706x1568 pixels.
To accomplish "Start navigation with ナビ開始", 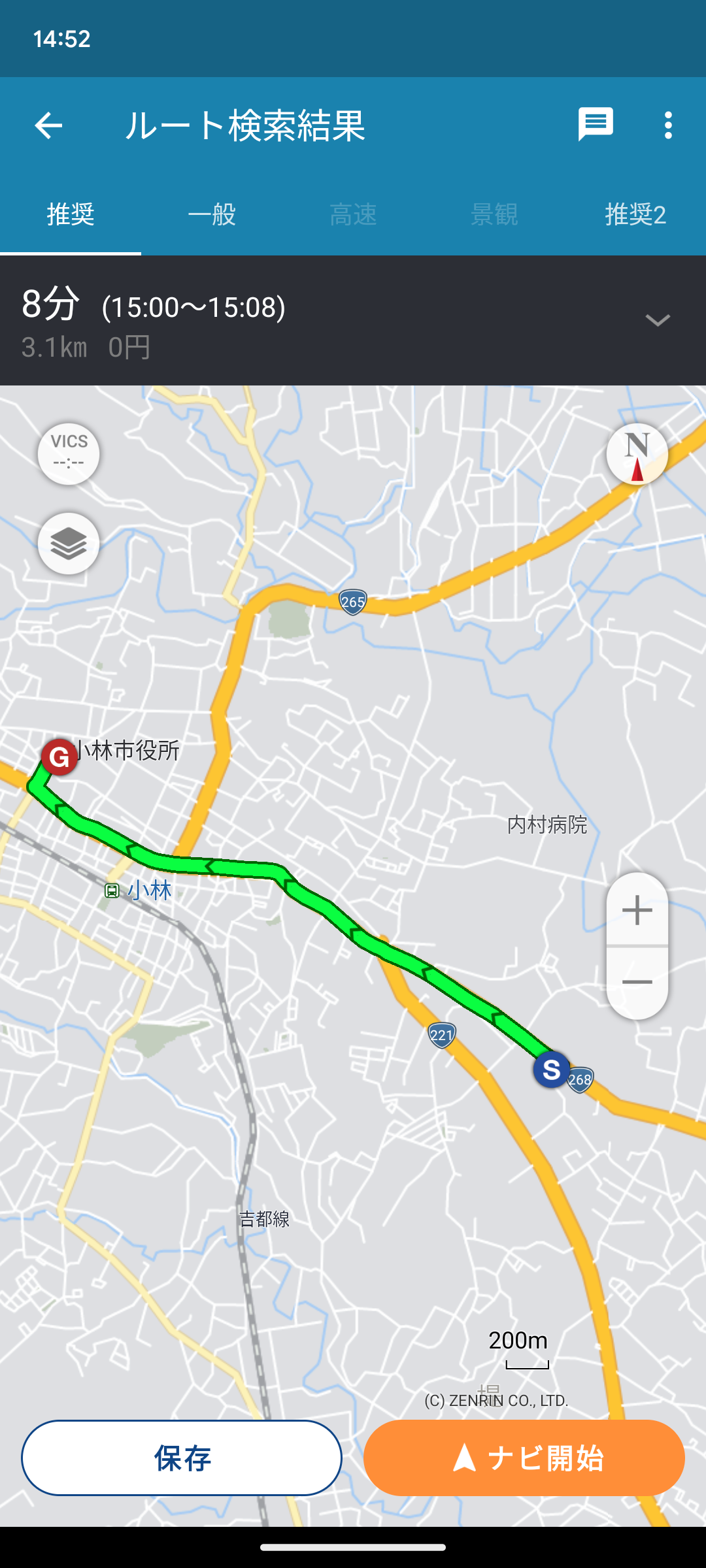I will (524, 1458).
